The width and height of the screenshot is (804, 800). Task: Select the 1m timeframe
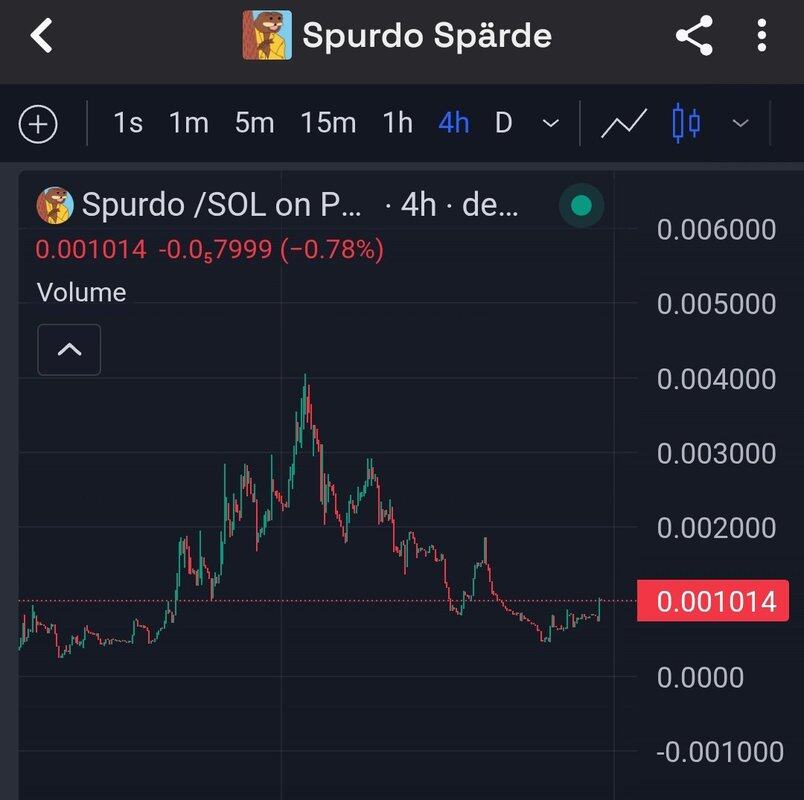[x=188, y=123]
